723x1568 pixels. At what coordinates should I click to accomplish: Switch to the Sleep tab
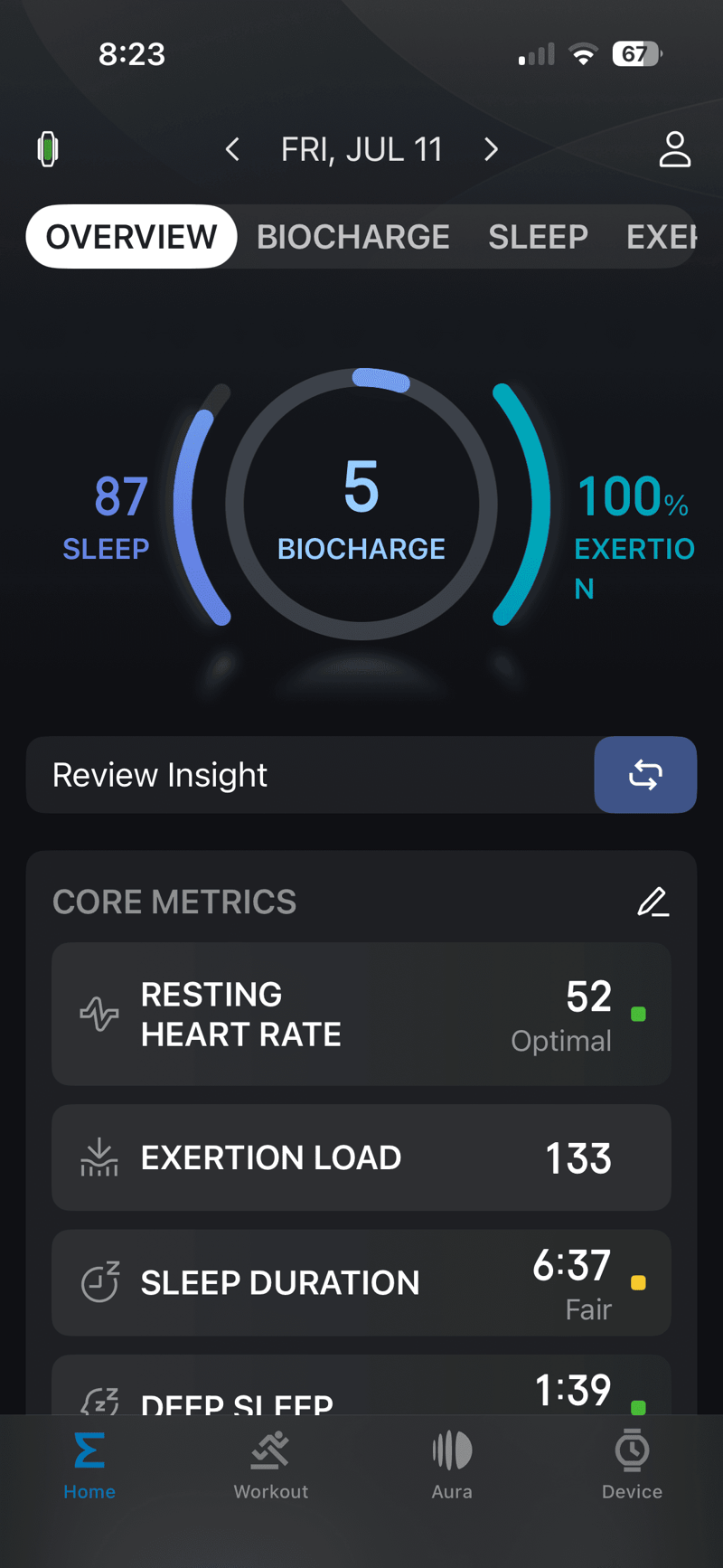pyautogui.click(x=538, y=237)
